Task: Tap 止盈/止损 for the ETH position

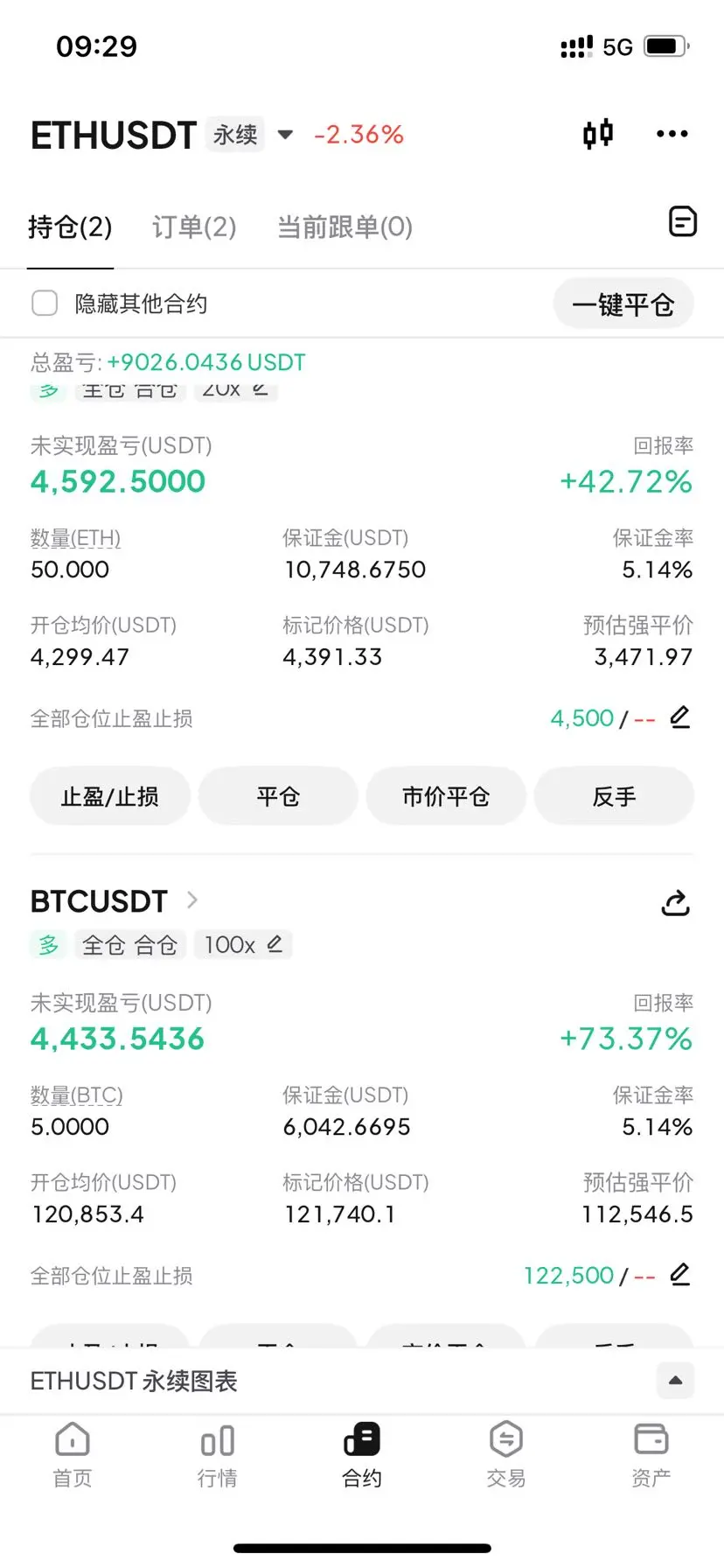Action: point(110,796)
